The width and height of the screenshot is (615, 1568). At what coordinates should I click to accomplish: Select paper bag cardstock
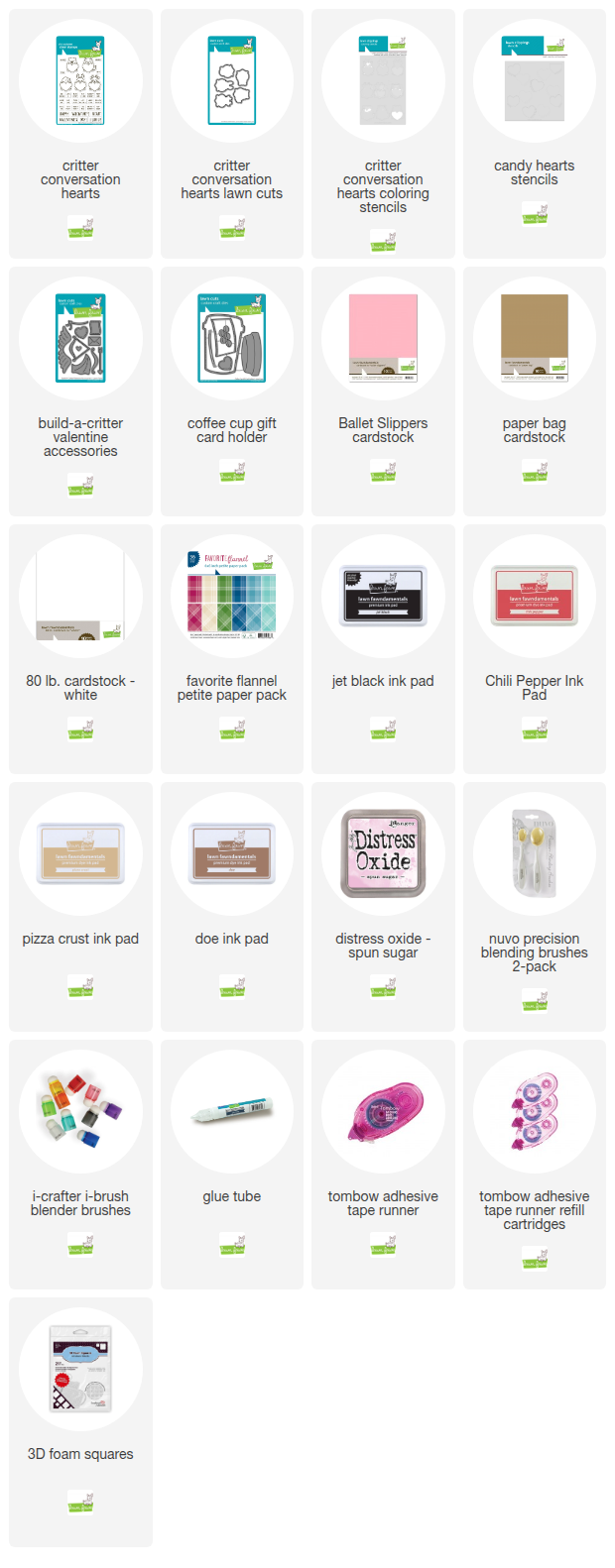pos(534,339)
